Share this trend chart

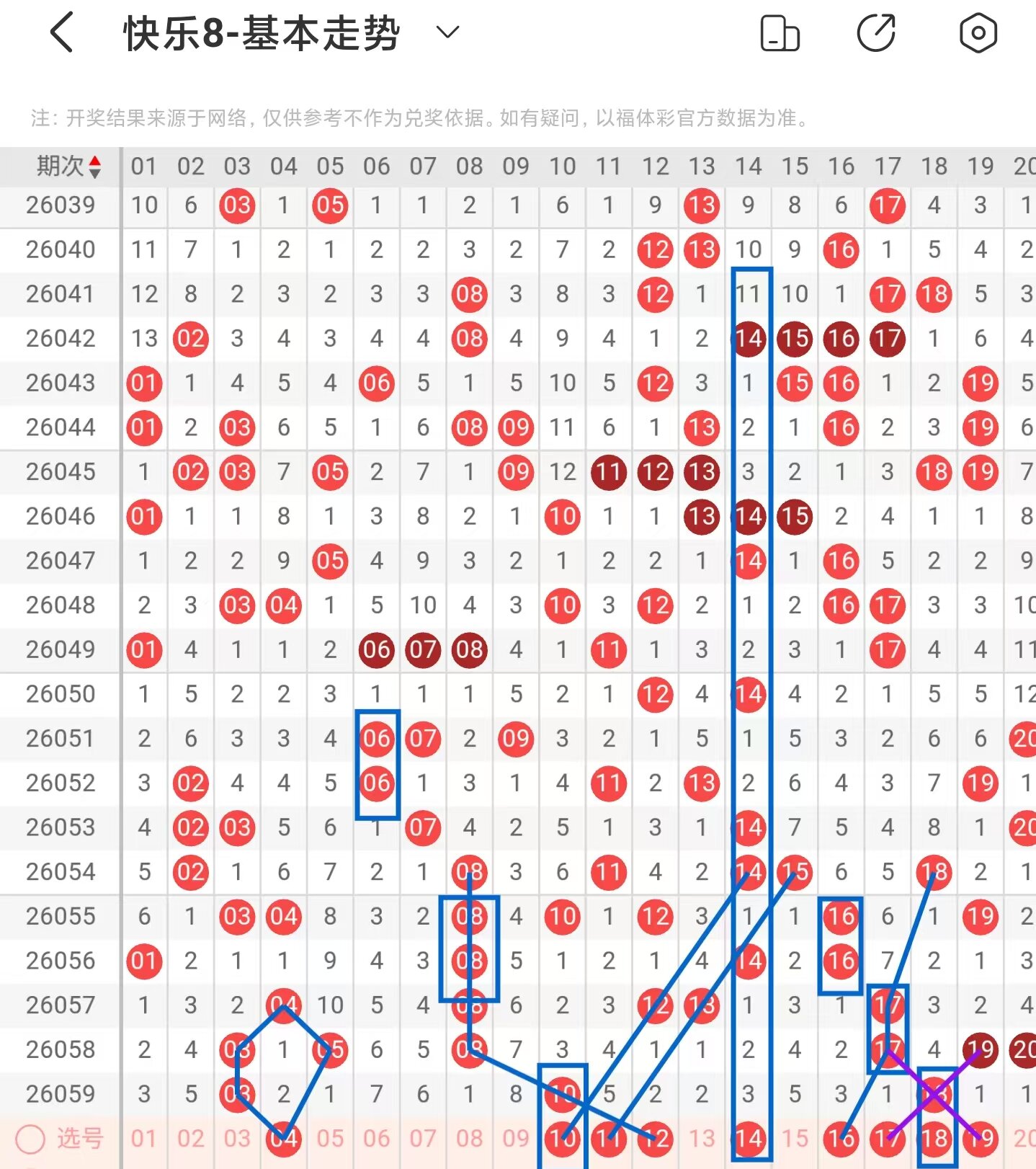click(x=876, y=33)
